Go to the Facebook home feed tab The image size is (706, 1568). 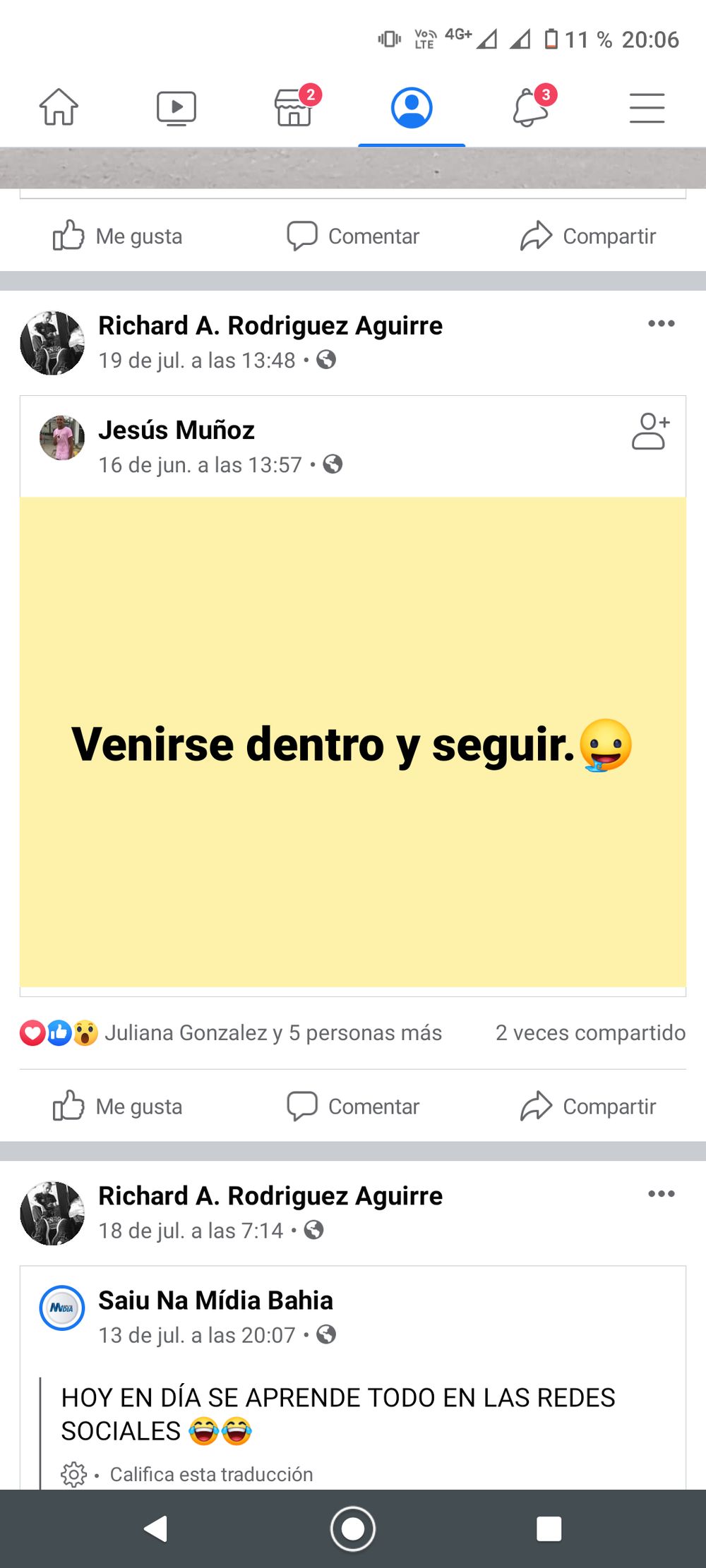[x=59, y=107]
